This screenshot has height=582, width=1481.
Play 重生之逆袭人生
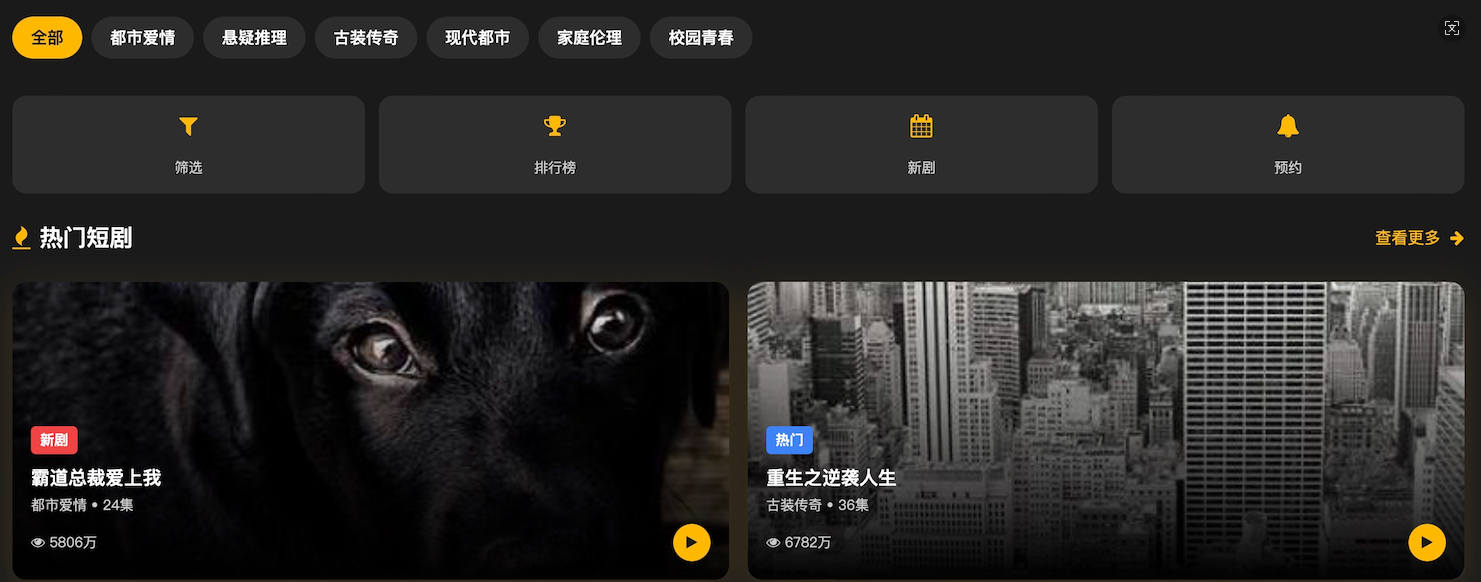1426,542
